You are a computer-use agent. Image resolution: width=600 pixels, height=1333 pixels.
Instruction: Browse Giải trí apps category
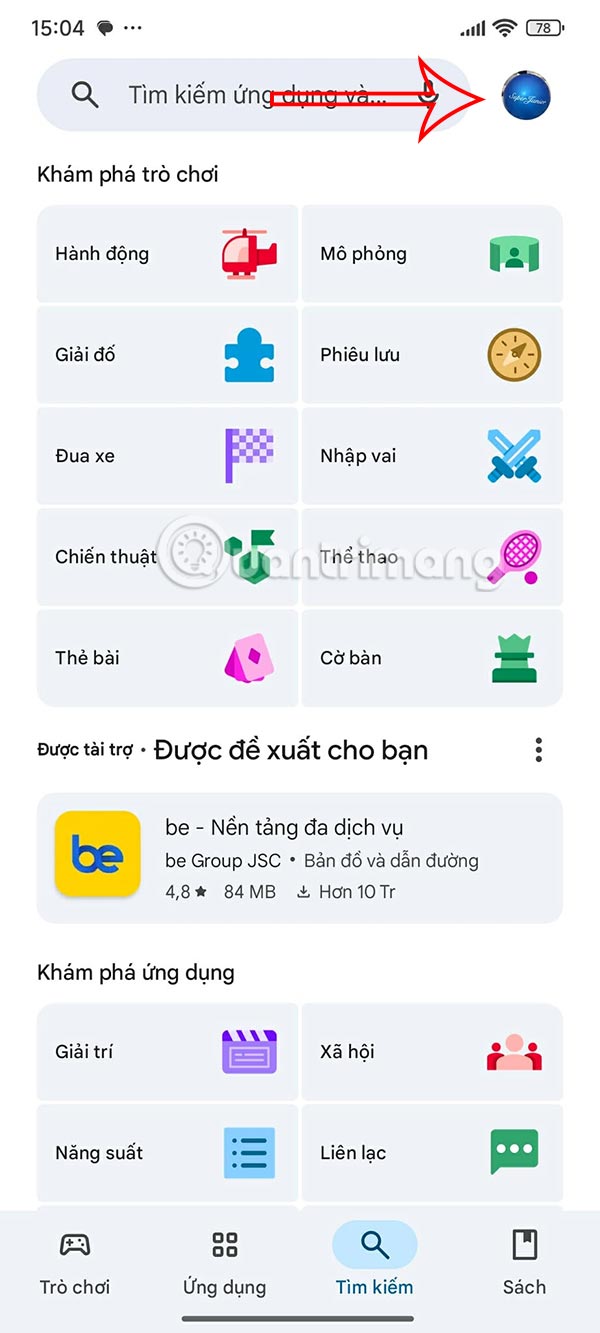167,1052
